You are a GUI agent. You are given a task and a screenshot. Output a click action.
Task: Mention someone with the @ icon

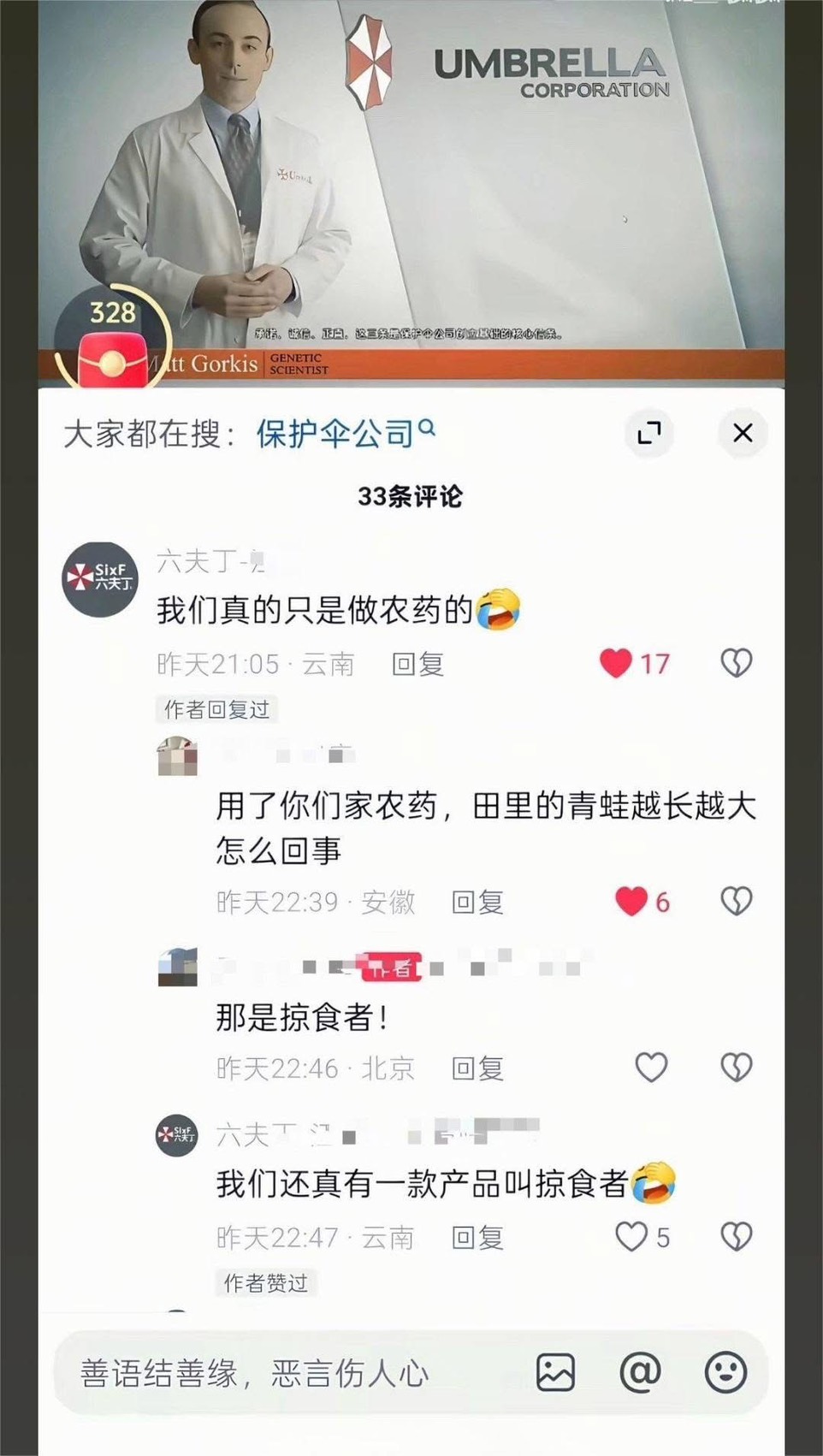coord(640,1373)
